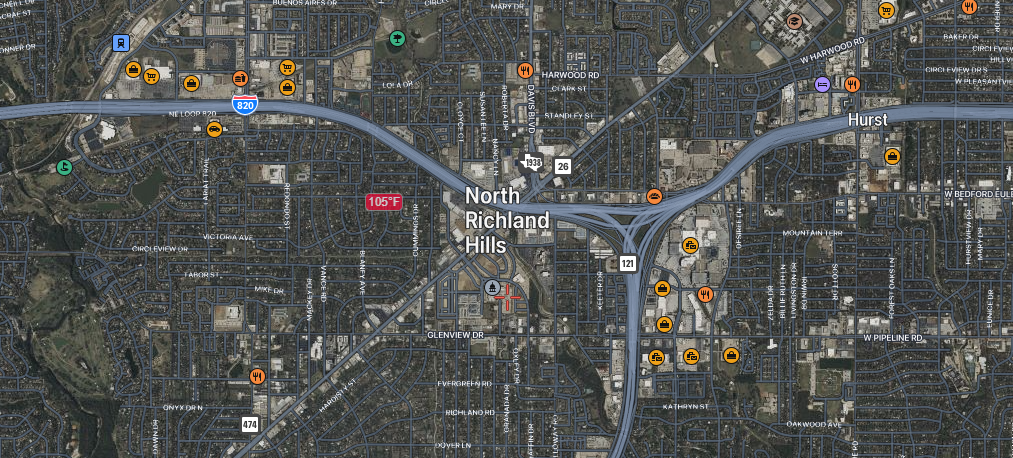Select the shopping bag marker below Hurst
1013x458 pixels.
(x=893, y=156)
